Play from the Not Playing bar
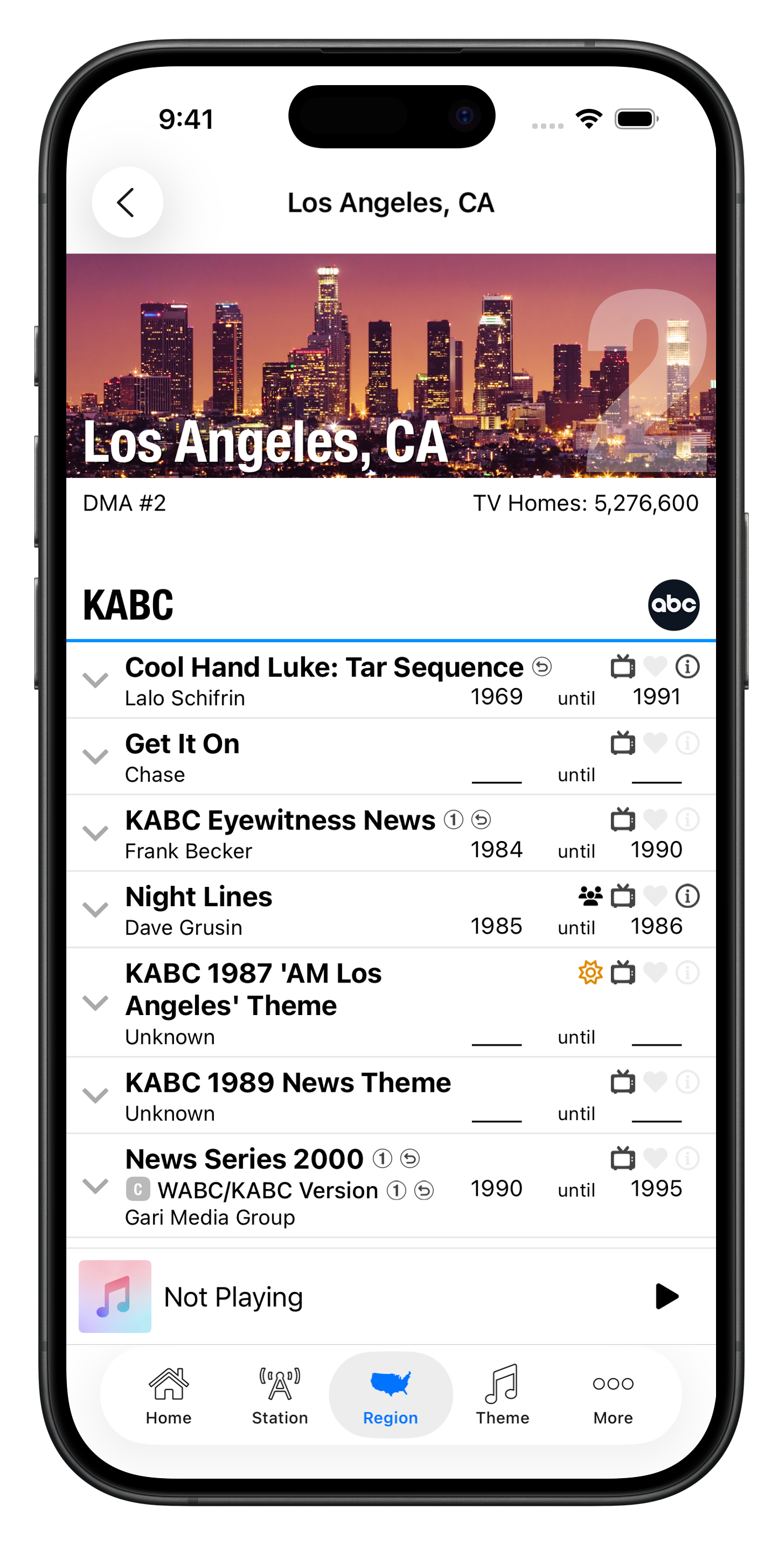This screenshot has height=1545, width=784. pos(666,1296)
